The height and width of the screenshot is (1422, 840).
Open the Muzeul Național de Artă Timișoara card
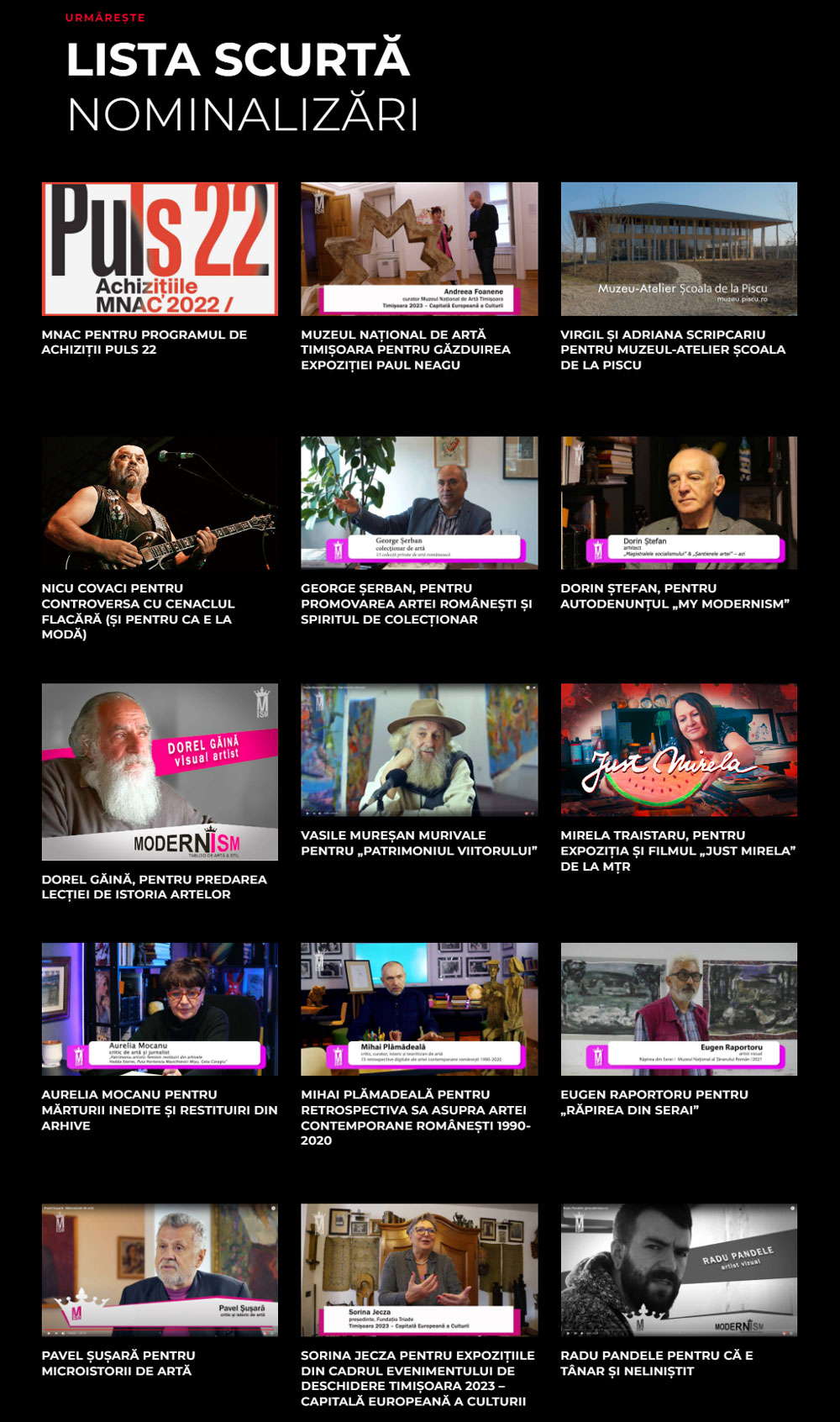pyautogui.click(x=419, y=249)
